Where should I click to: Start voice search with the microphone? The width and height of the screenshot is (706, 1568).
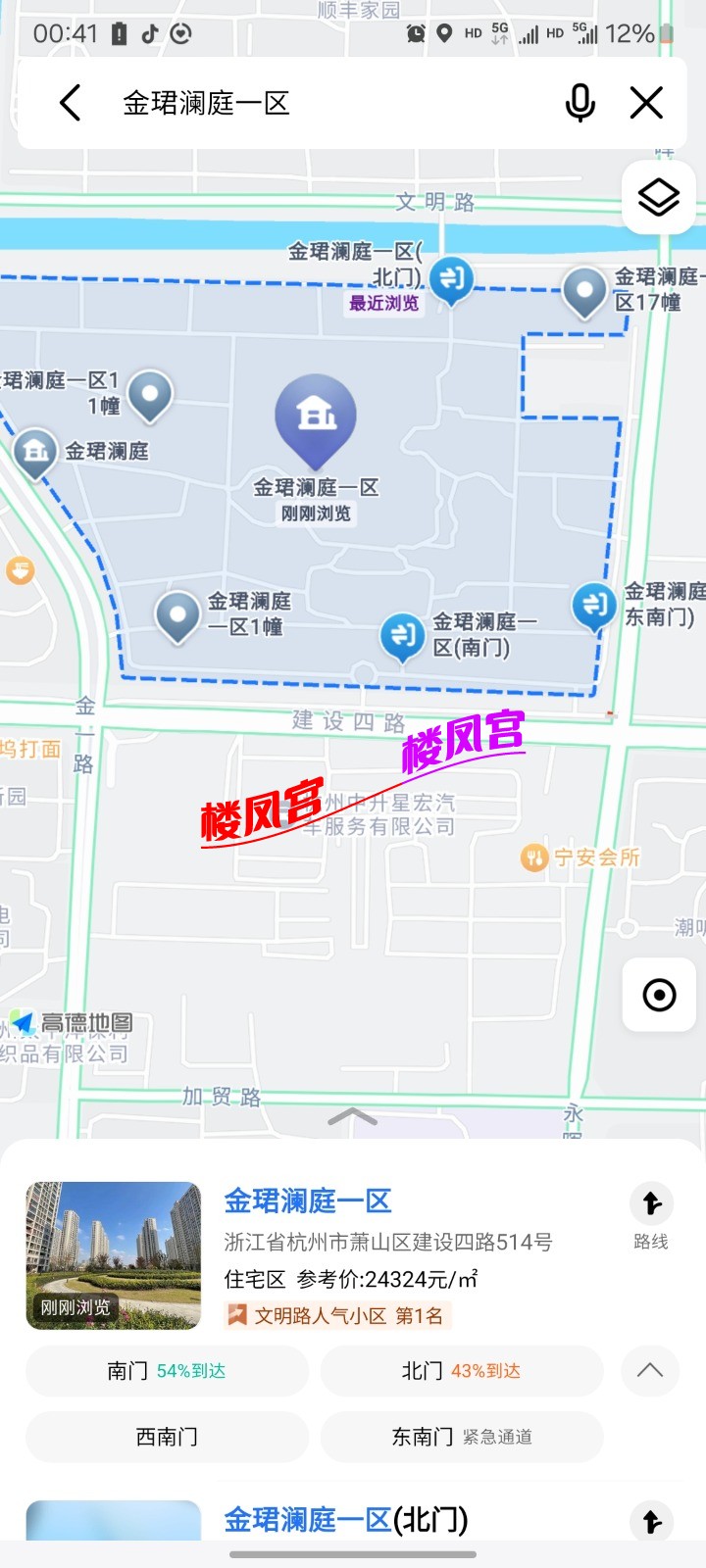coord(580,103)
